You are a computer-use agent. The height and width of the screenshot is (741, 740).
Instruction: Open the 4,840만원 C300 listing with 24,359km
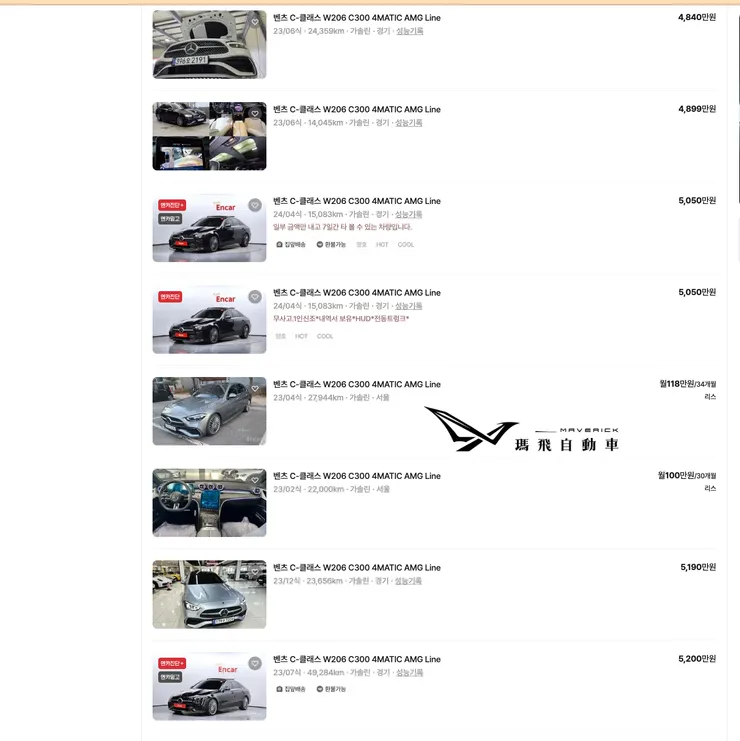tap(356, 18)
